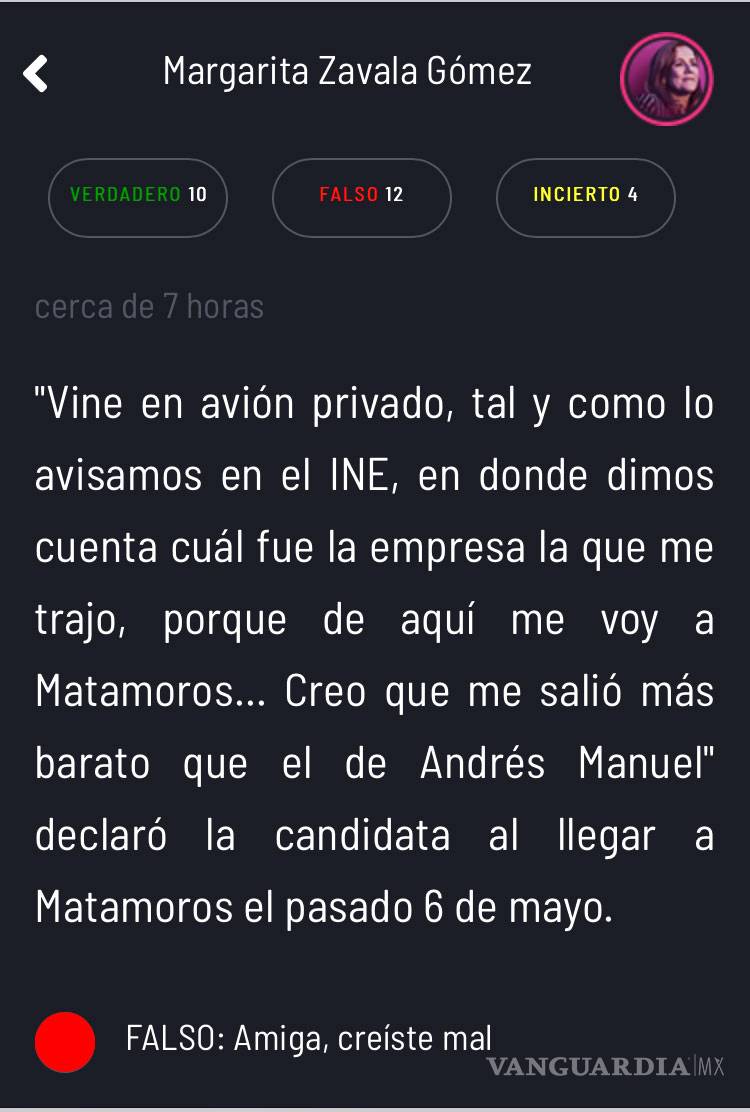750x1112 pixels.
Task: Select the Margarita Zavala Gómez title bar
Action: tap(347, 71)
